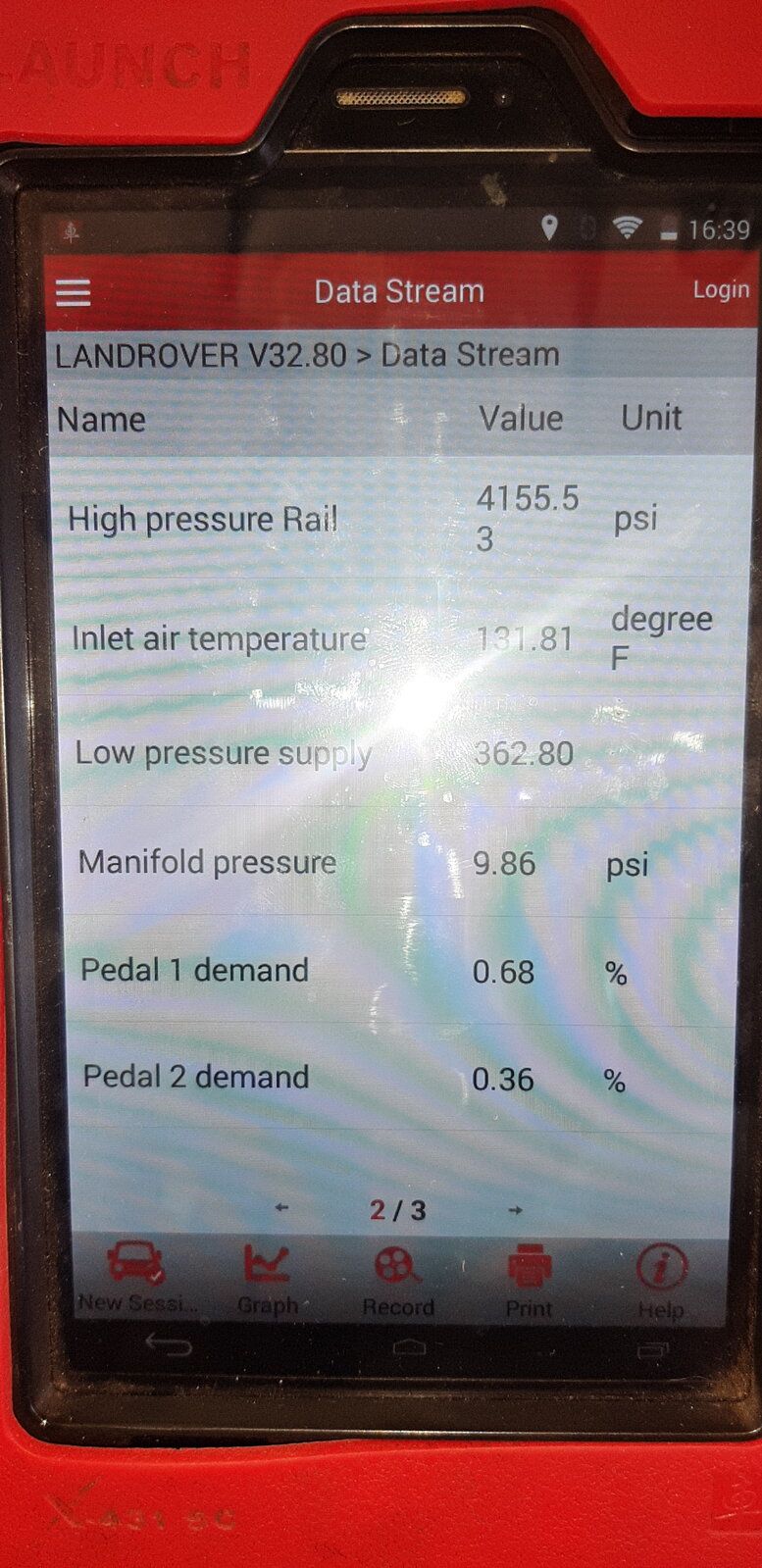The width and height of the screenshot is (762, 1568).
Task: Tap the system home button
Action: pos(410,1347)
